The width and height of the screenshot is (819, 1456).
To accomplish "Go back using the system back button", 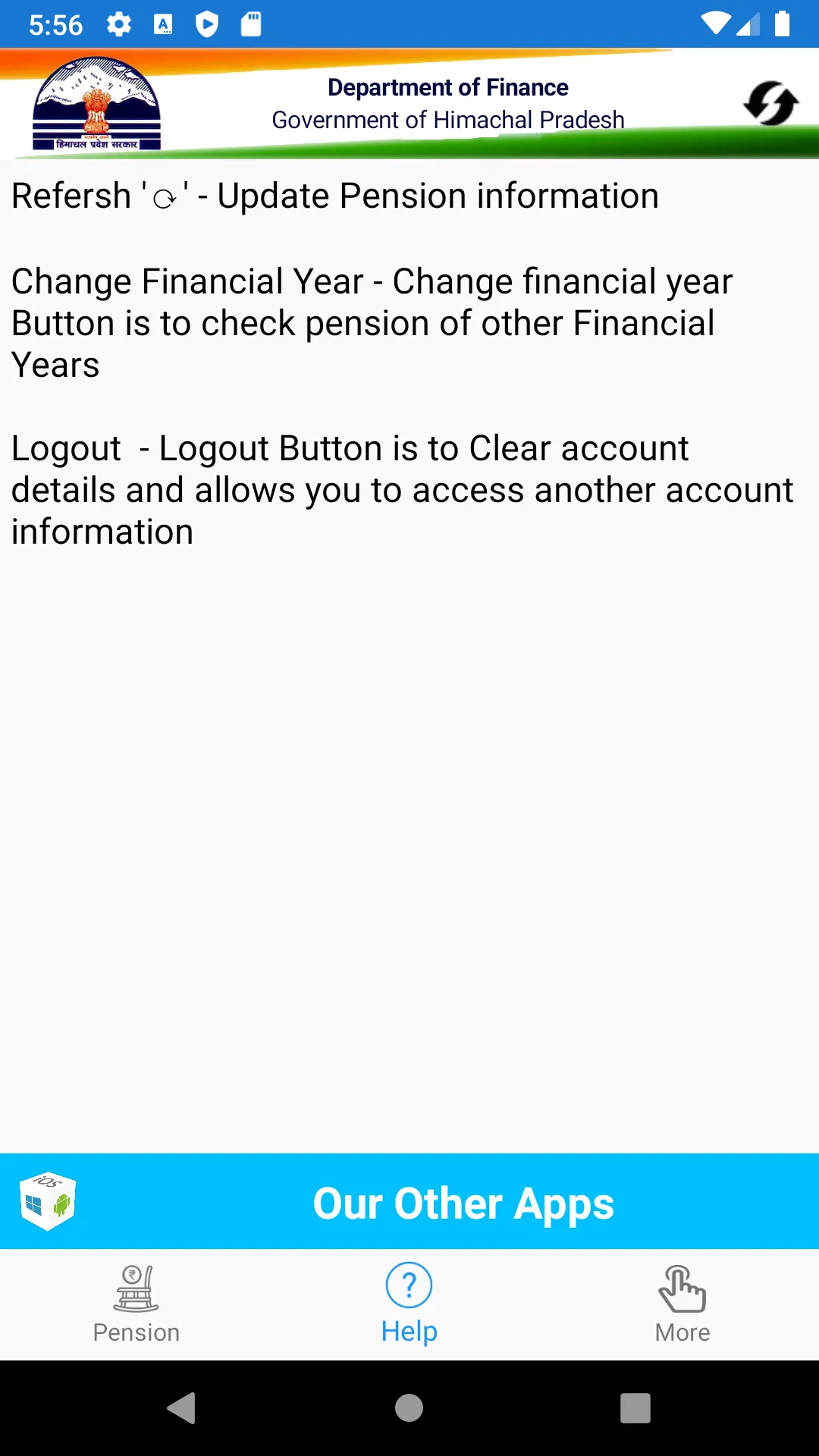I will pos(181,1408).
